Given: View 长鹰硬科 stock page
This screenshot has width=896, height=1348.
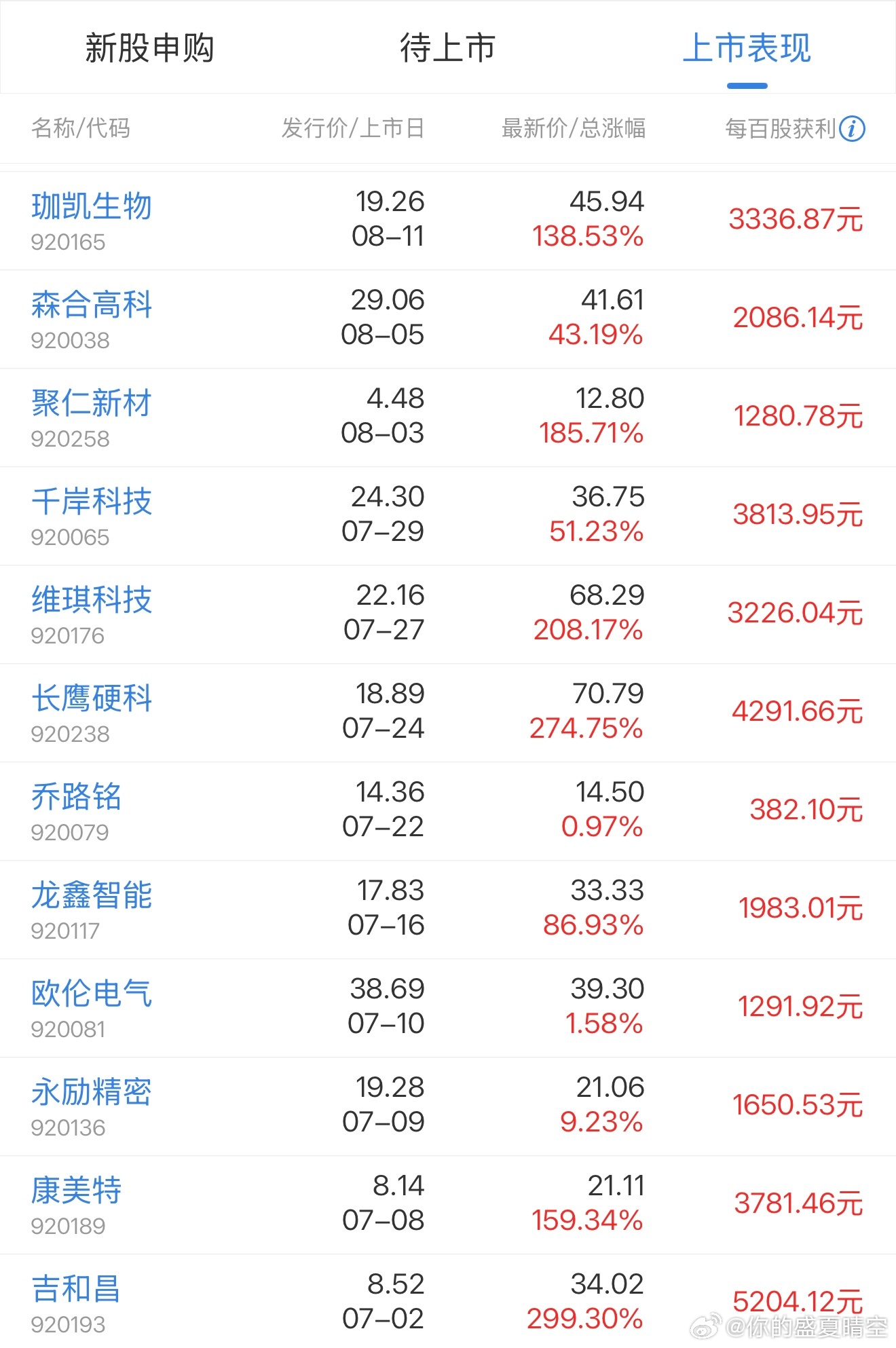Looking at the screenshot, I should (x=448, y=713).
